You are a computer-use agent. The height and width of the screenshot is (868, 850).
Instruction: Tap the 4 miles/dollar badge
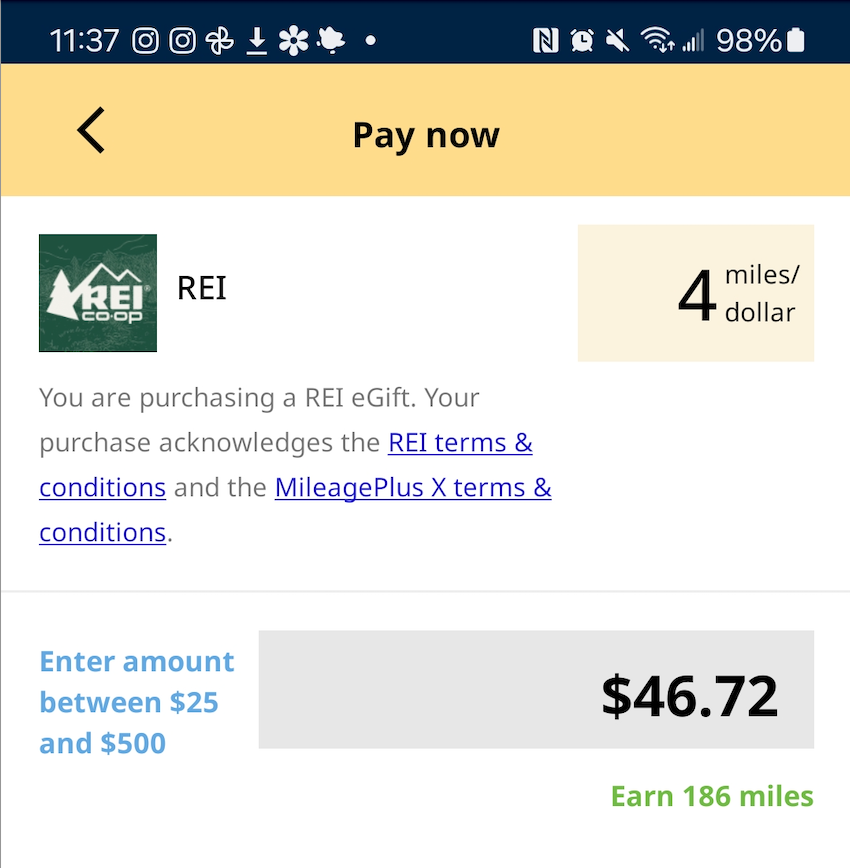coord(695,292)
